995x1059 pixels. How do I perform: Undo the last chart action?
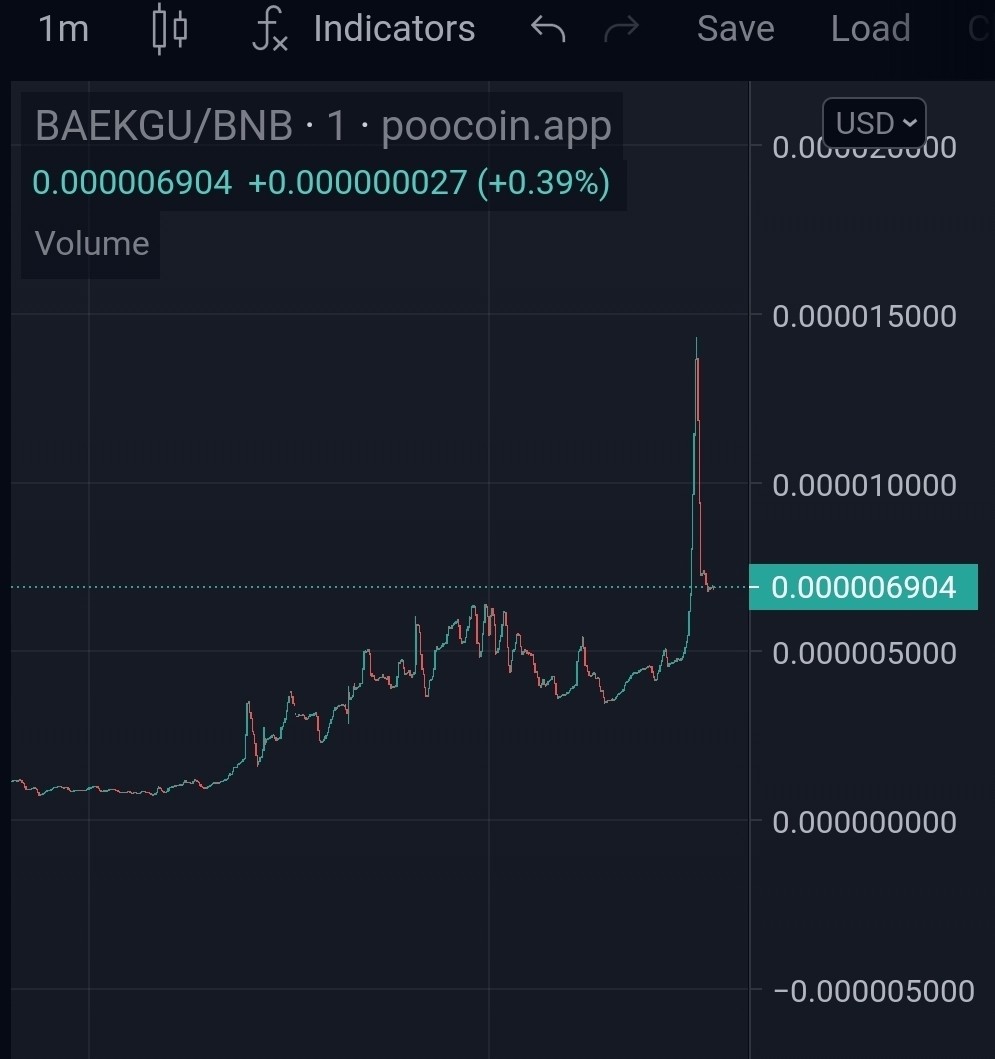tap(548, 30)
